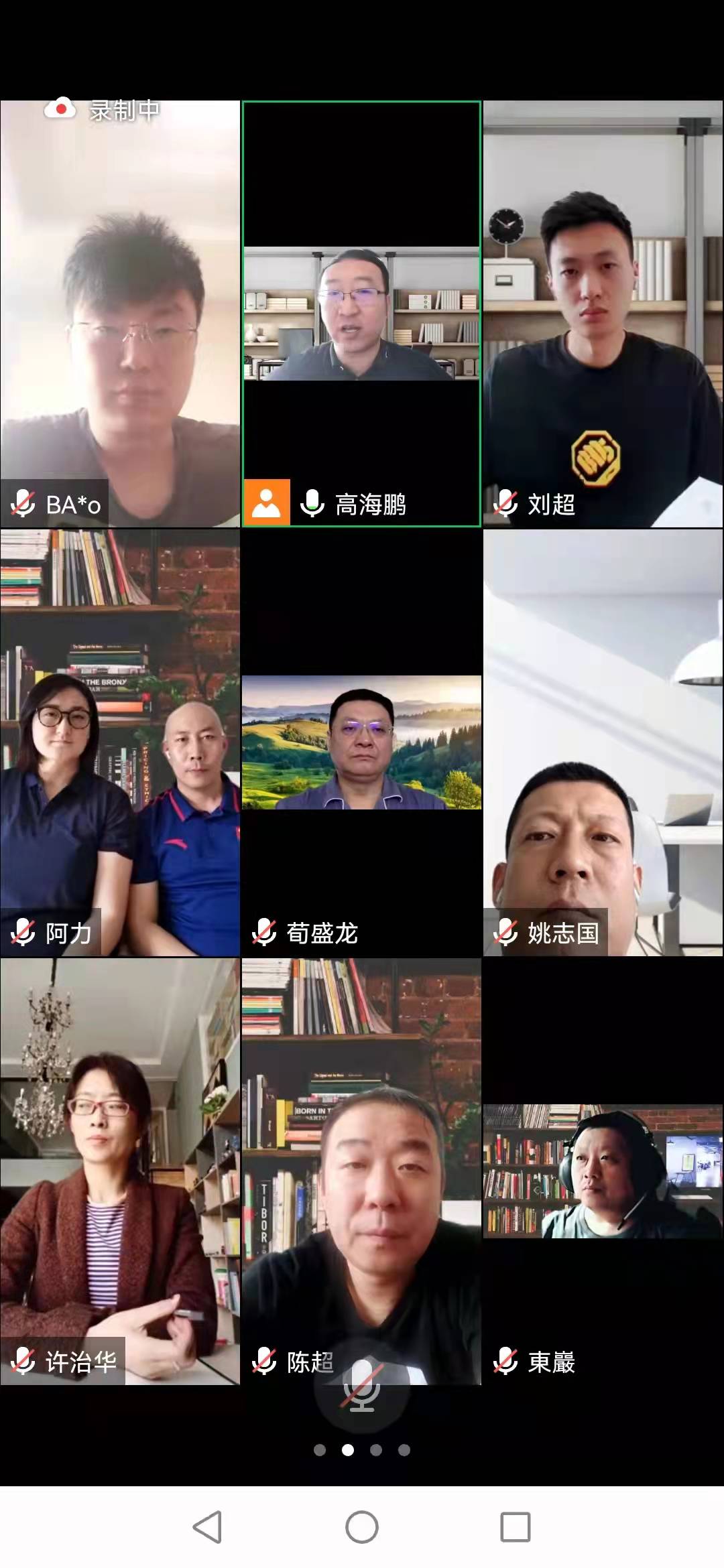The height and width of the screenshot is (1568, 724).
Task: Open 许治华's video tile
Action: pos(120,1171)
